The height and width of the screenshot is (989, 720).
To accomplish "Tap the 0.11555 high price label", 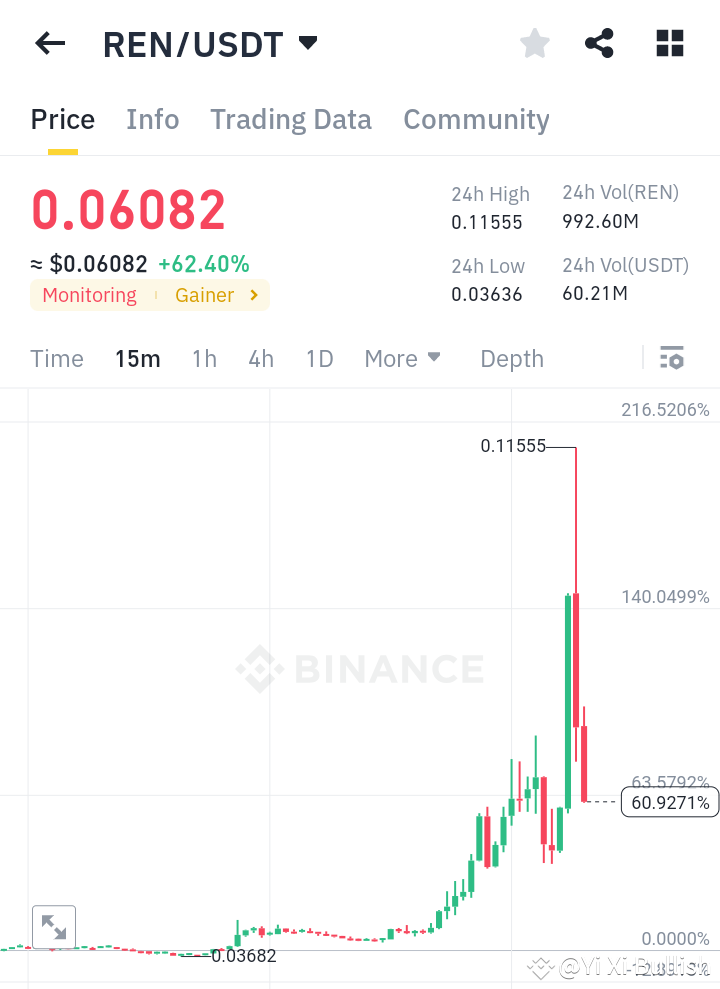I will [x=514, y=447].
